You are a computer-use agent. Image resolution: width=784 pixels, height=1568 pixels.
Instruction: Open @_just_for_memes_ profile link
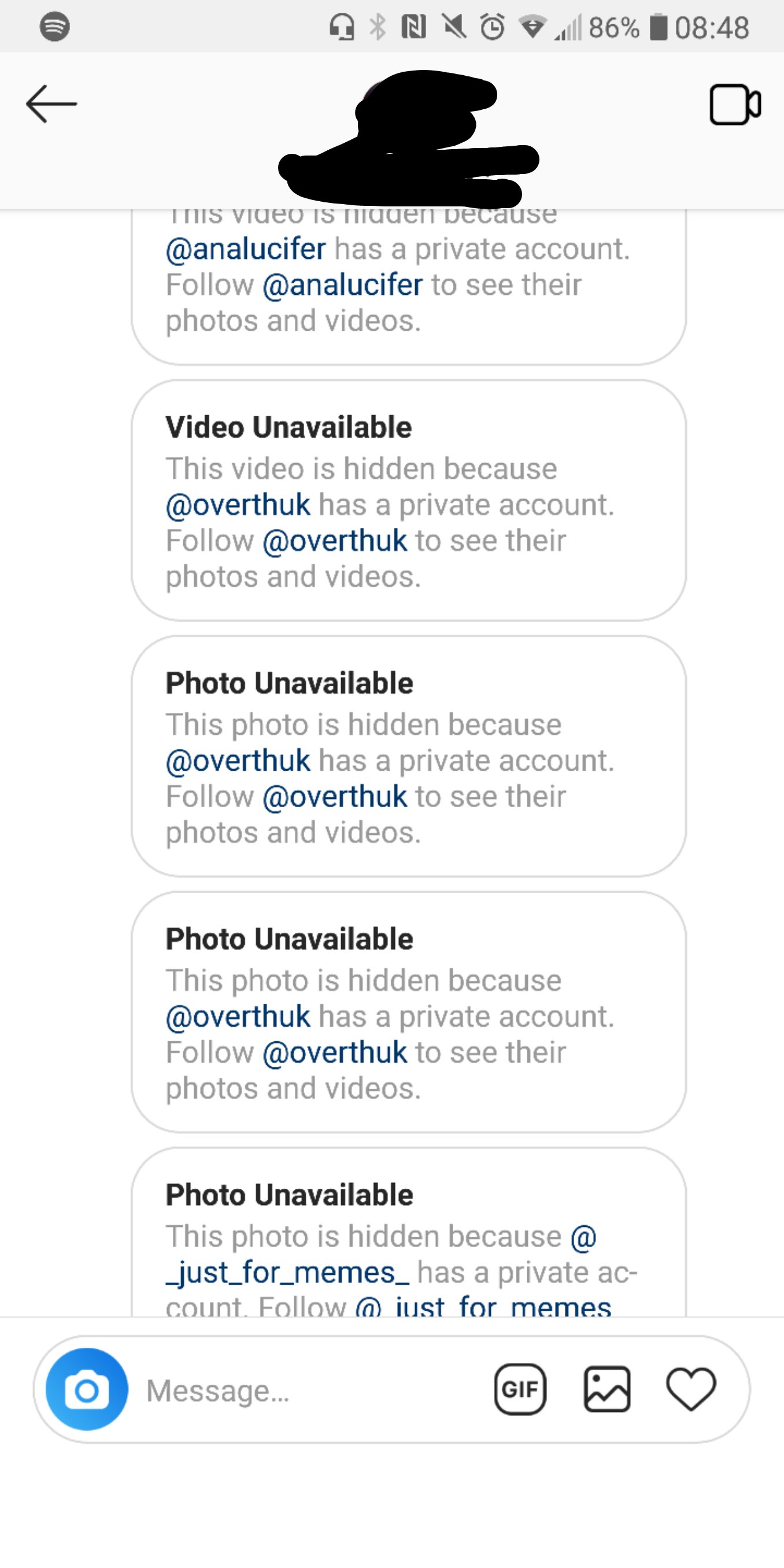point(287,1273)
